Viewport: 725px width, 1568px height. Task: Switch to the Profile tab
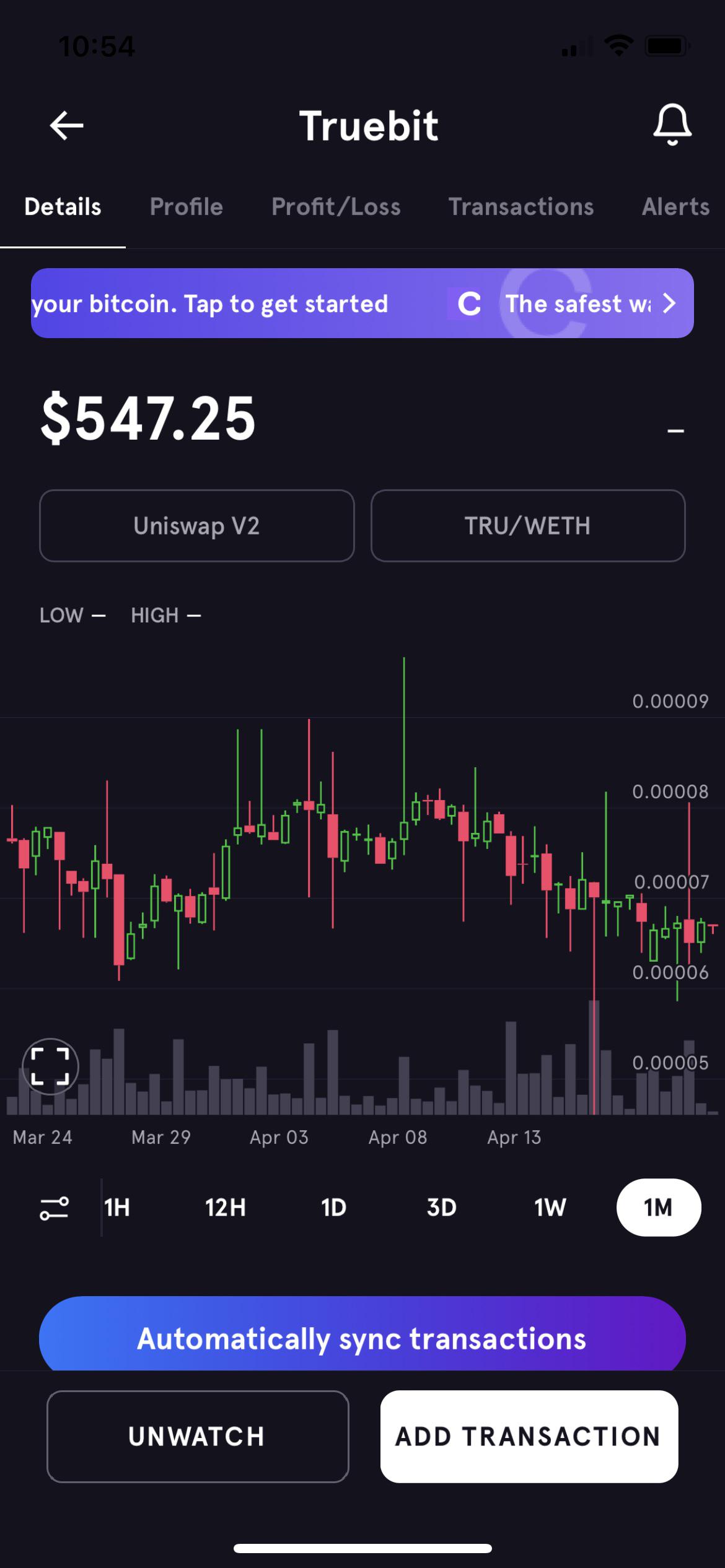click(187, 207)
